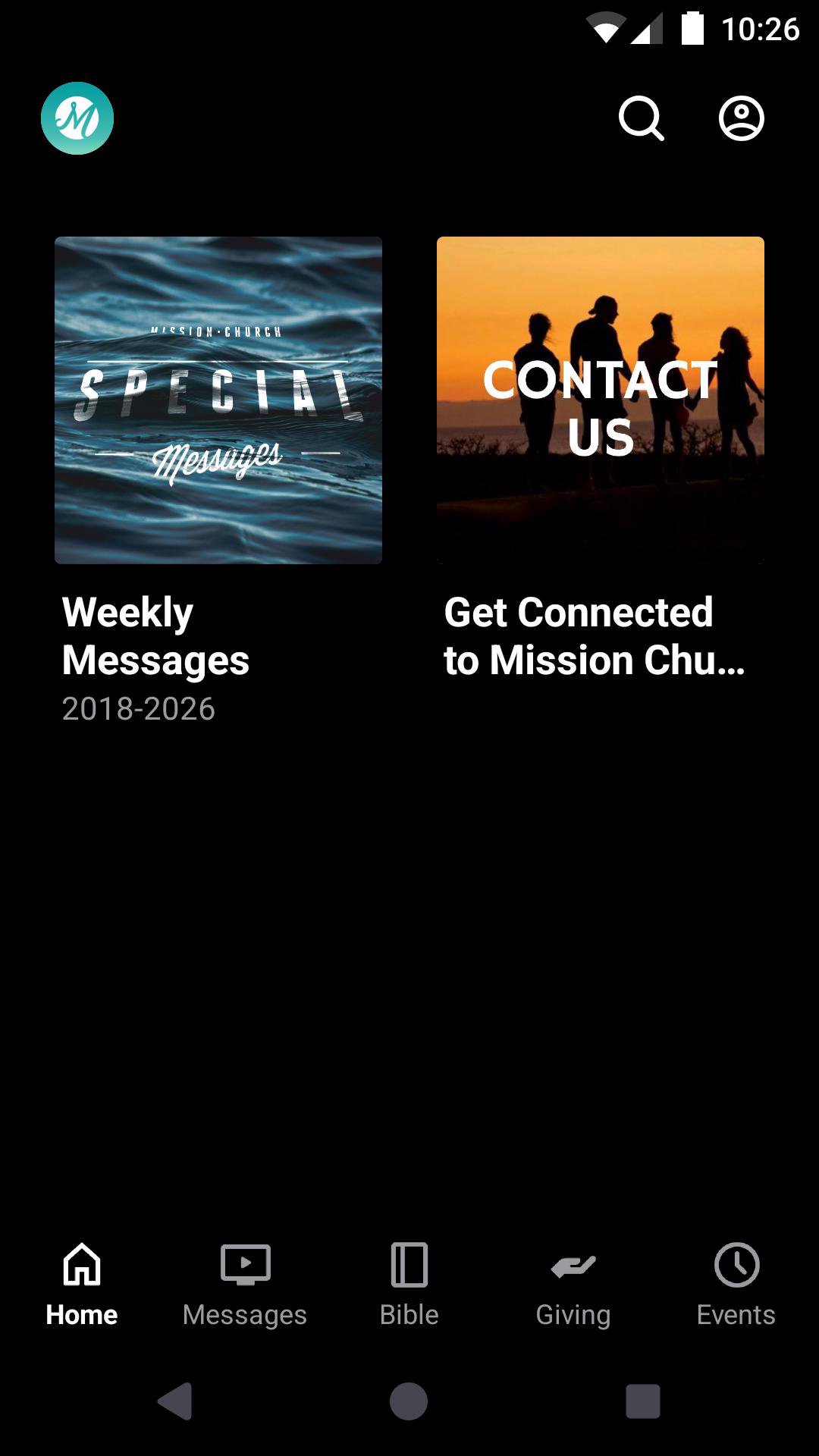819x1456 pixels.
Task: Open Get Connected to Mission Church card
Action: coord(601,400)
